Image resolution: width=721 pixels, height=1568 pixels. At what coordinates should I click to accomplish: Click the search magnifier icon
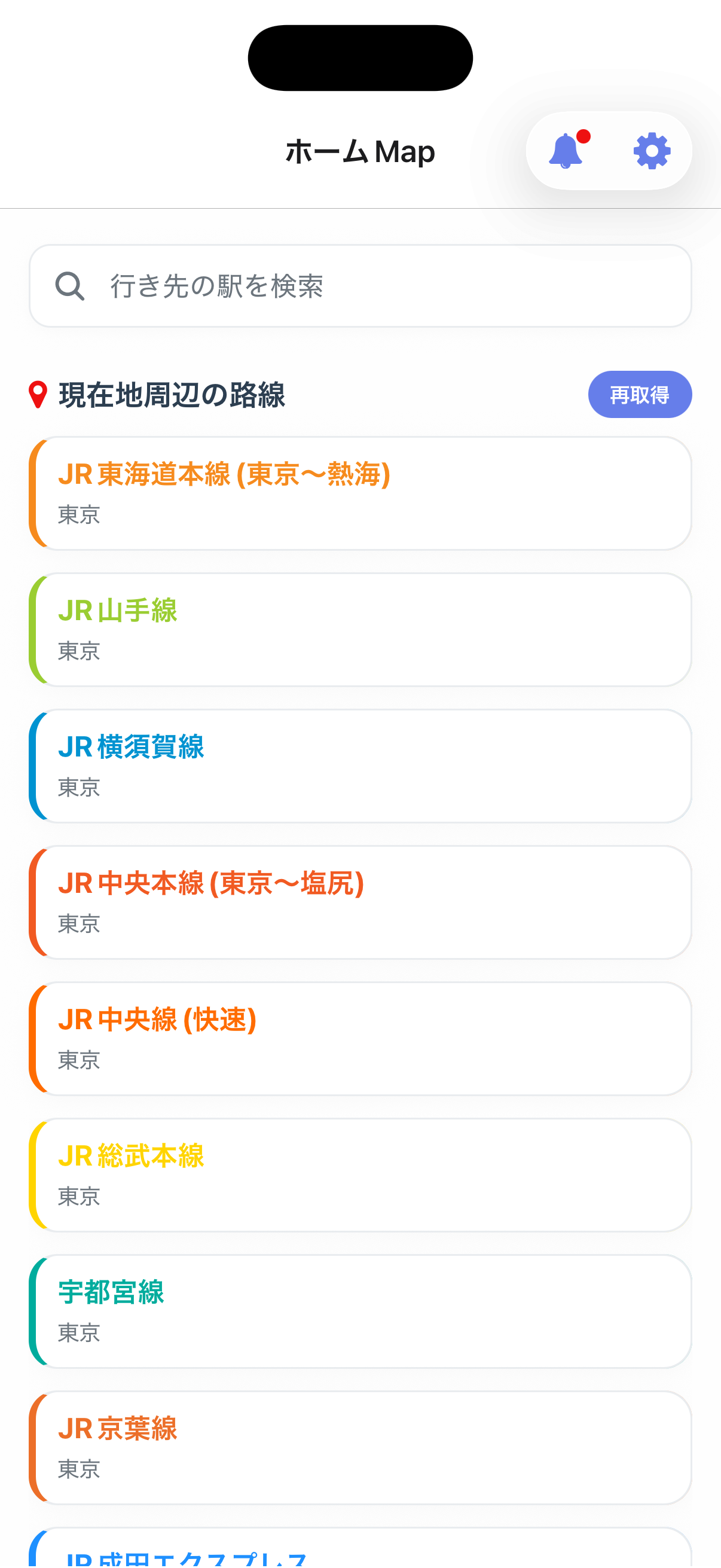pos(70,286)
